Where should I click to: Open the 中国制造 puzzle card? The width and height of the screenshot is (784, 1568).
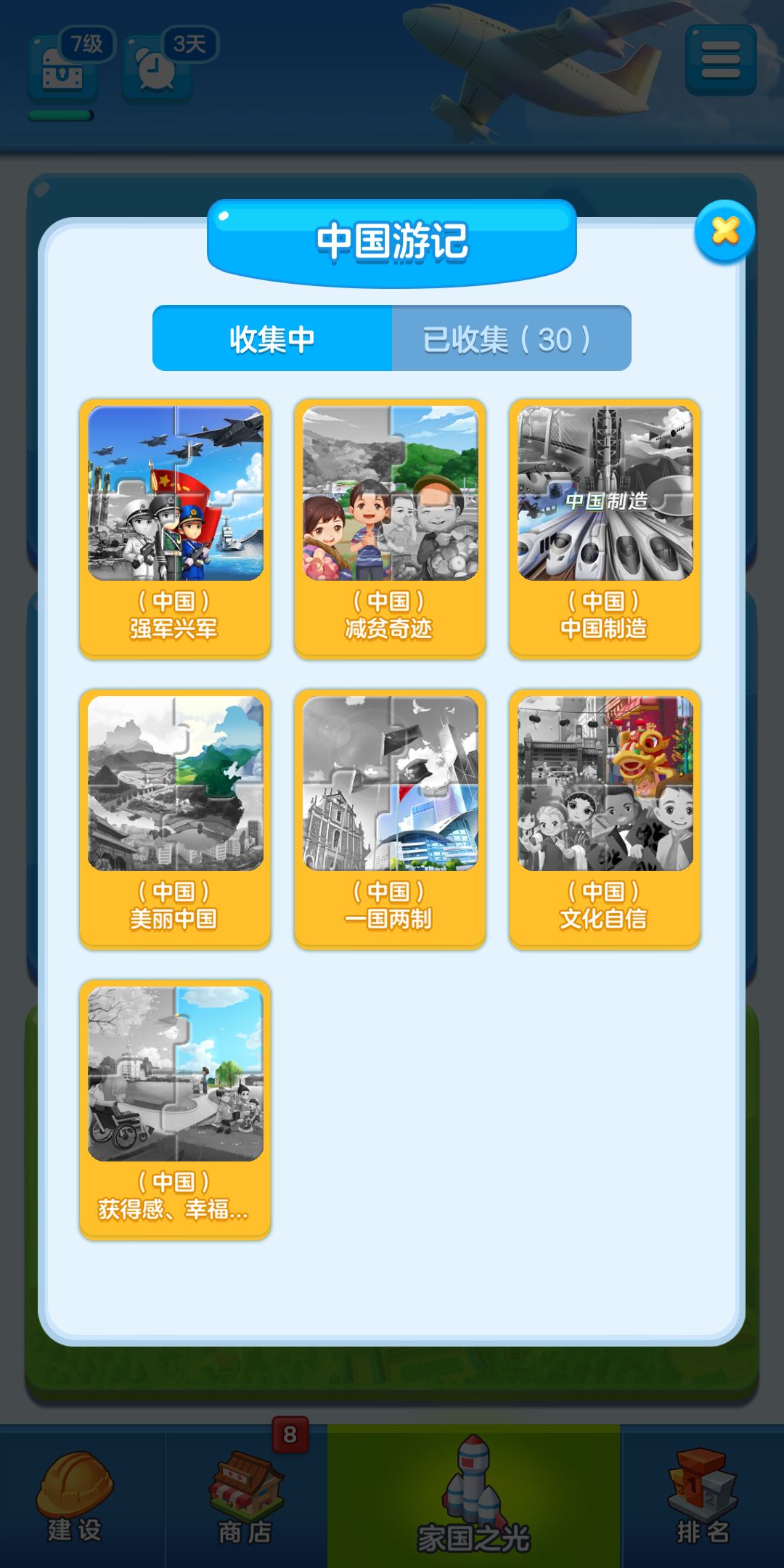coord(605,528)
